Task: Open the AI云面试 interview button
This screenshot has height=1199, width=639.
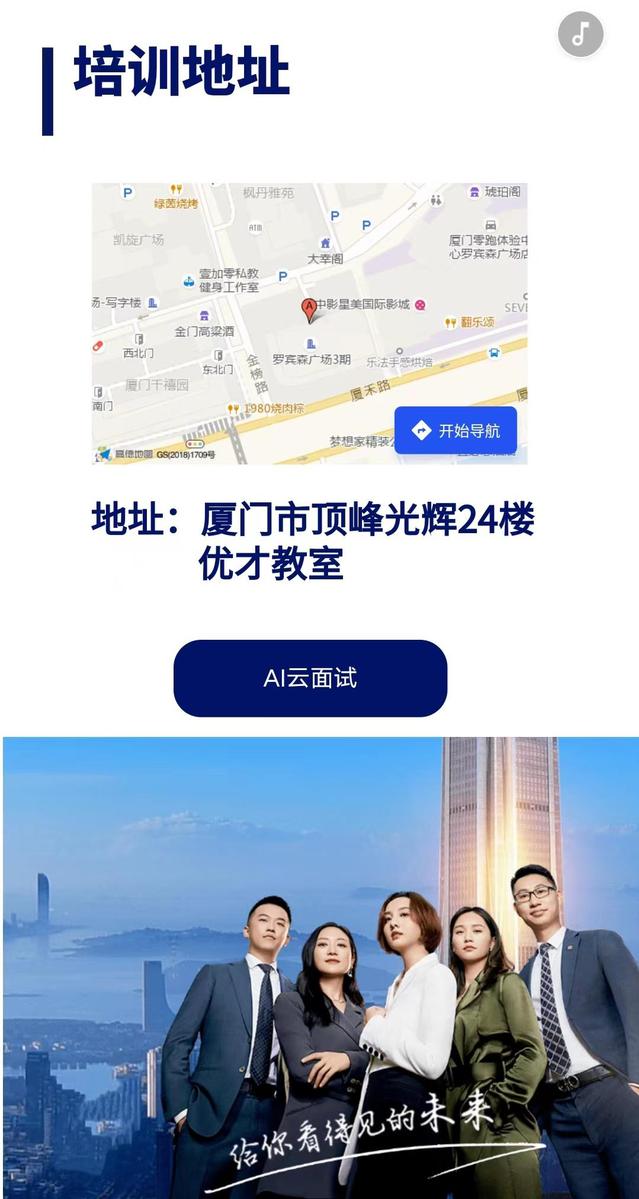Action: [x=310, y=678]
